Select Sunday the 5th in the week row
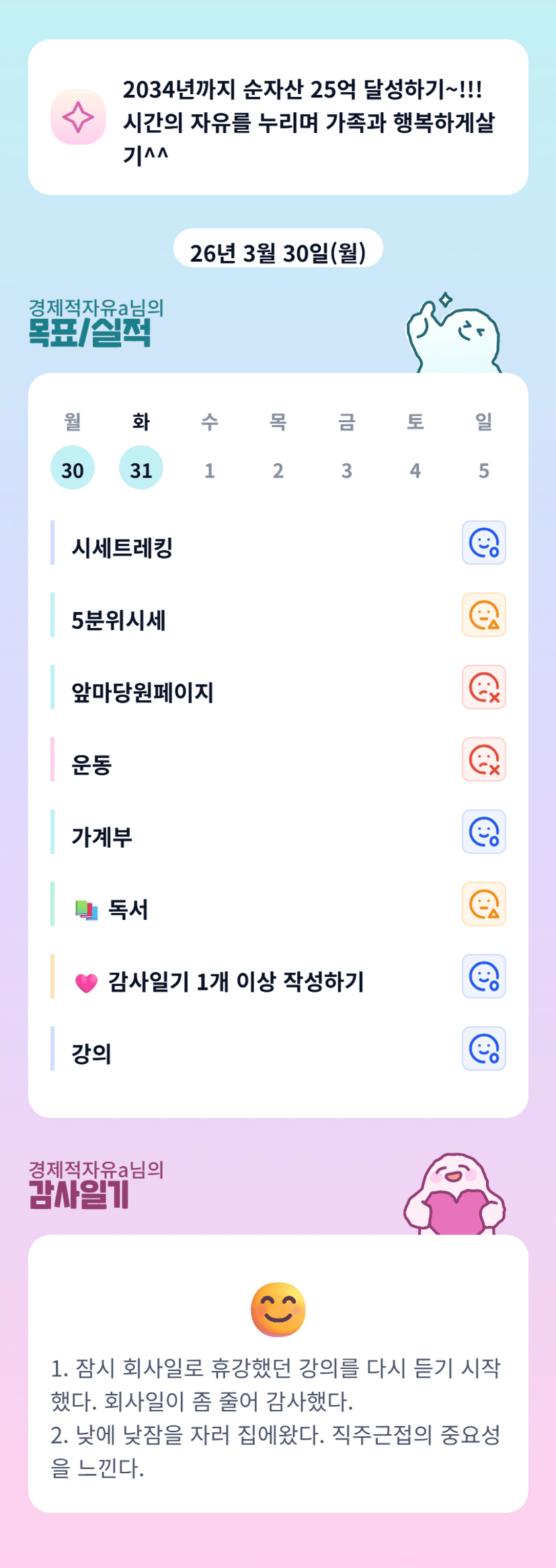 coord(484,469)
